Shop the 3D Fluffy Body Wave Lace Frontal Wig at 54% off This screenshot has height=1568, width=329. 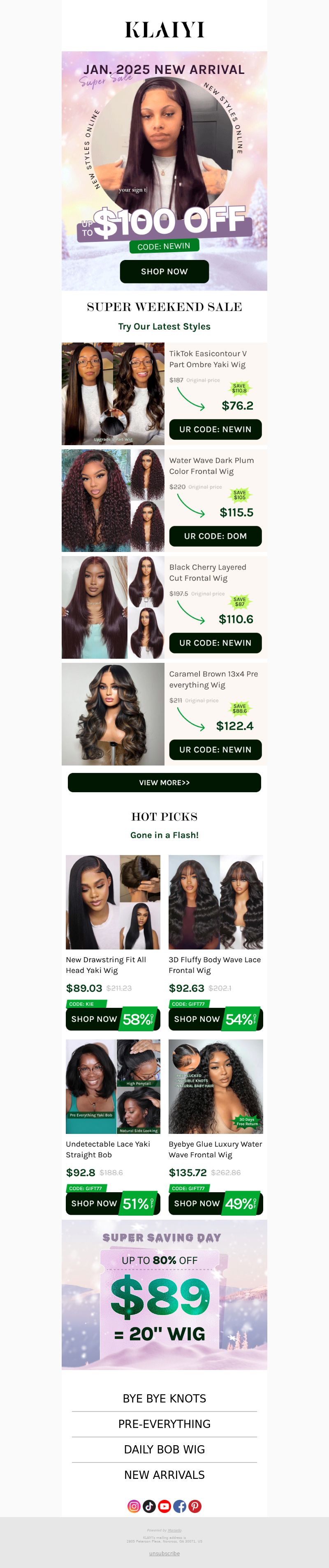point(215,1019)
